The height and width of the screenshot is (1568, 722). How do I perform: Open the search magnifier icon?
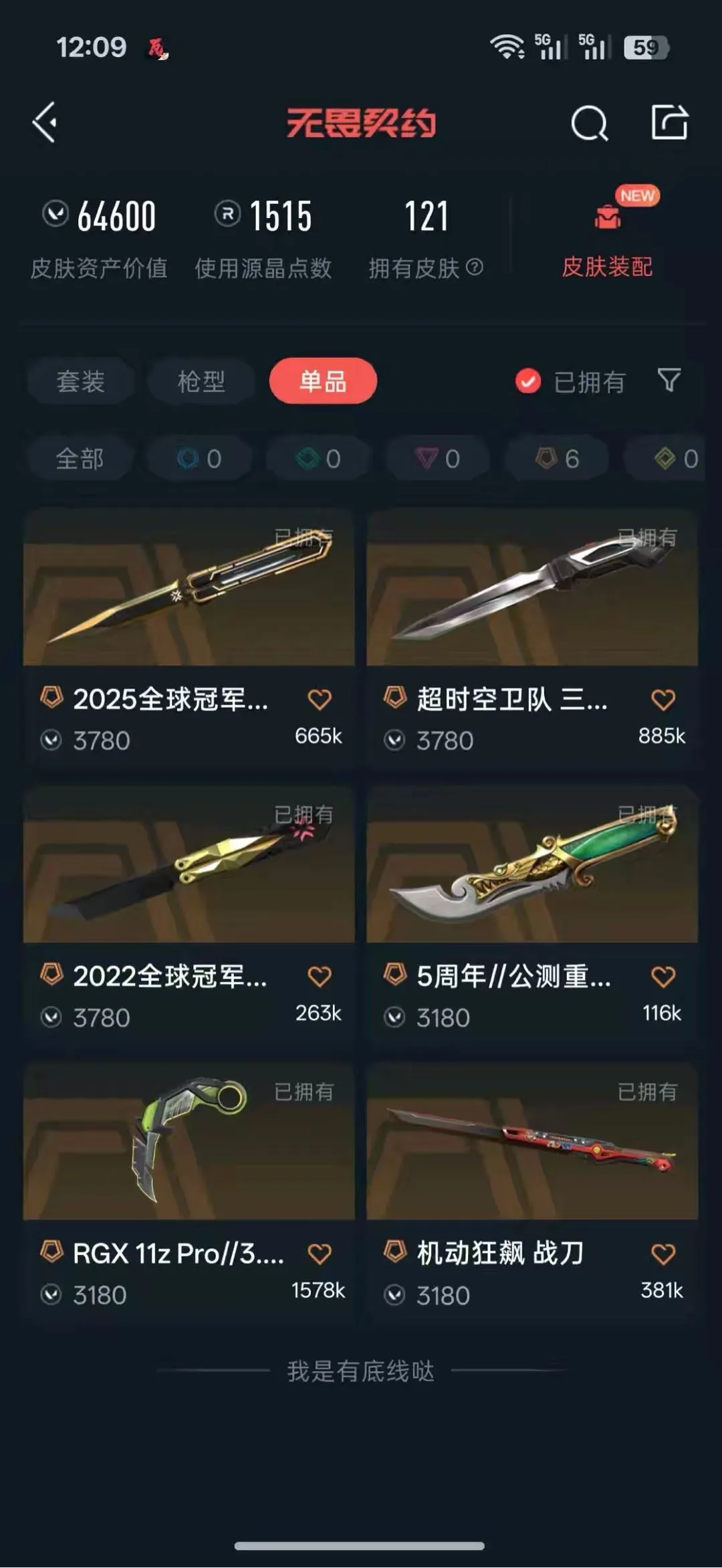(589, 123)
